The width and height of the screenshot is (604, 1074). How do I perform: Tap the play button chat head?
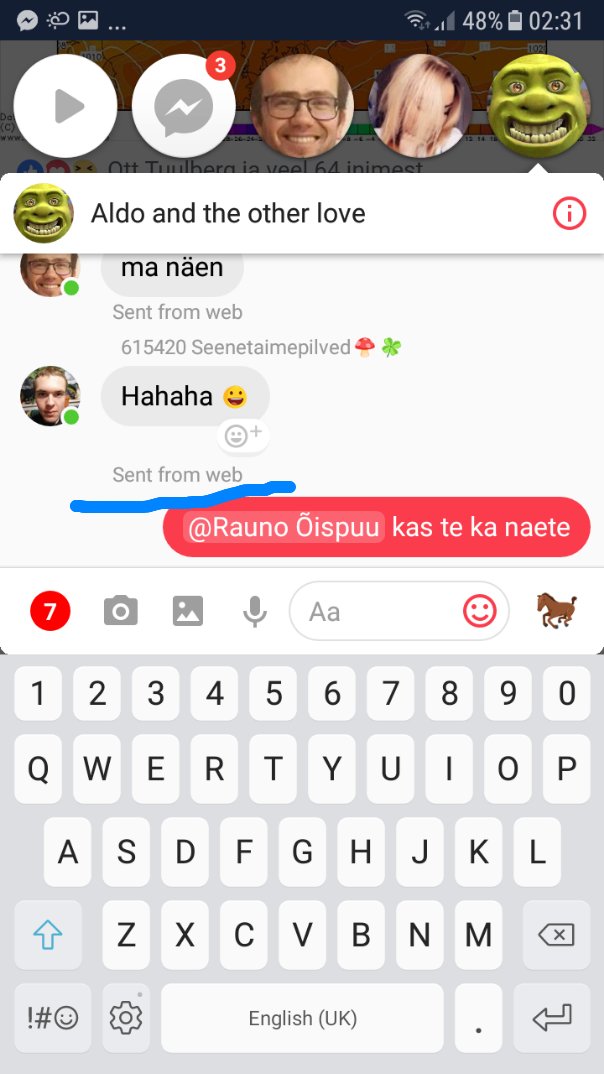click(66, 106)
